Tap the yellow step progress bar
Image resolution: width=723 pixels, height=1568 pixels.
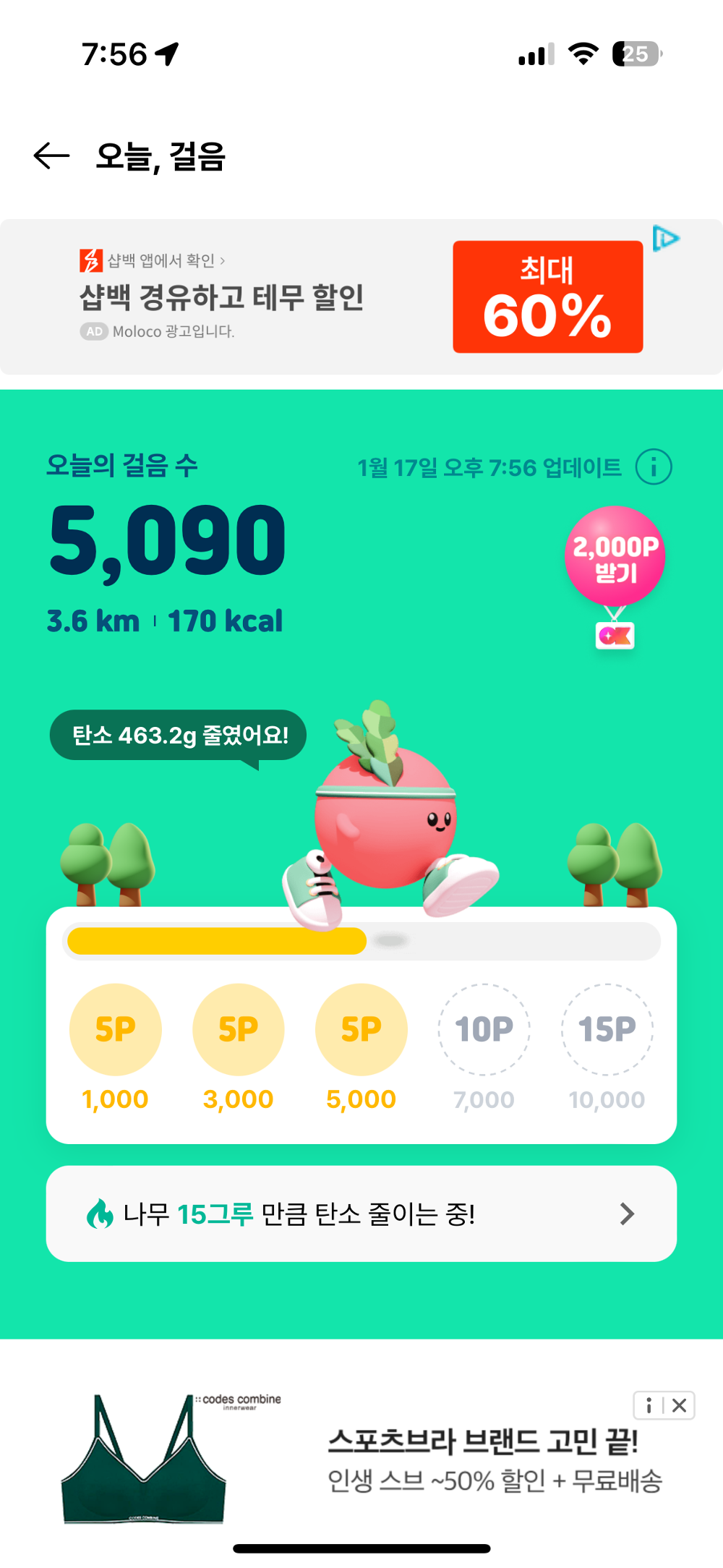click(217, 941)
